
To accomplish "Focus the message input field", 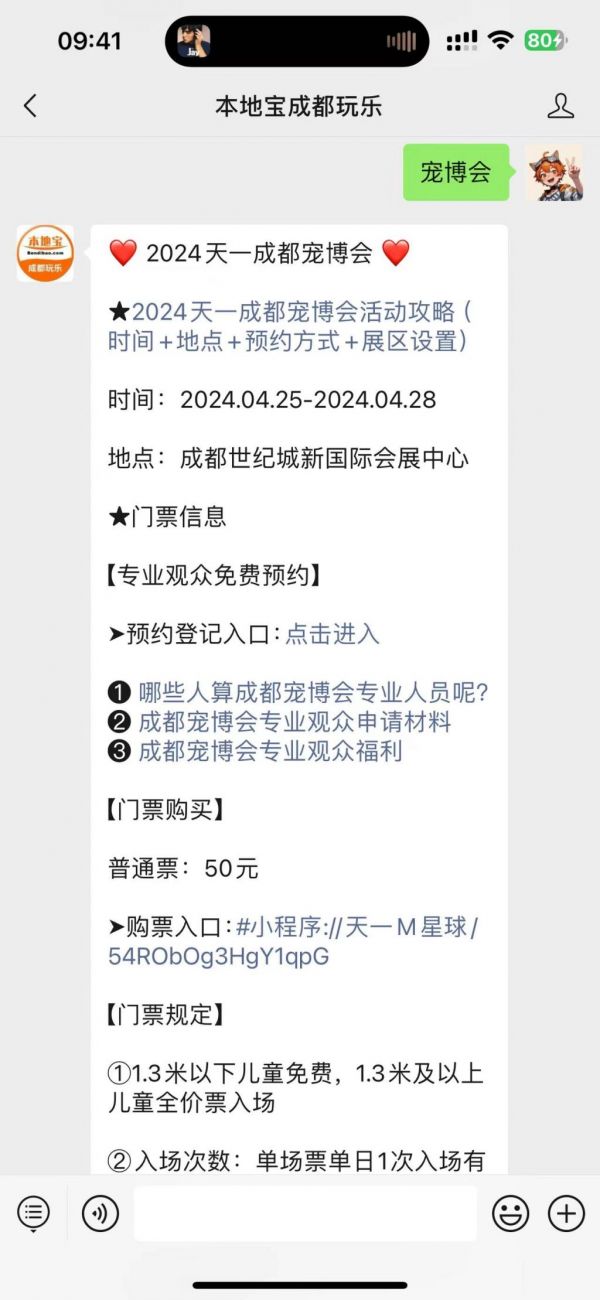I will (x=305, y=1213).
